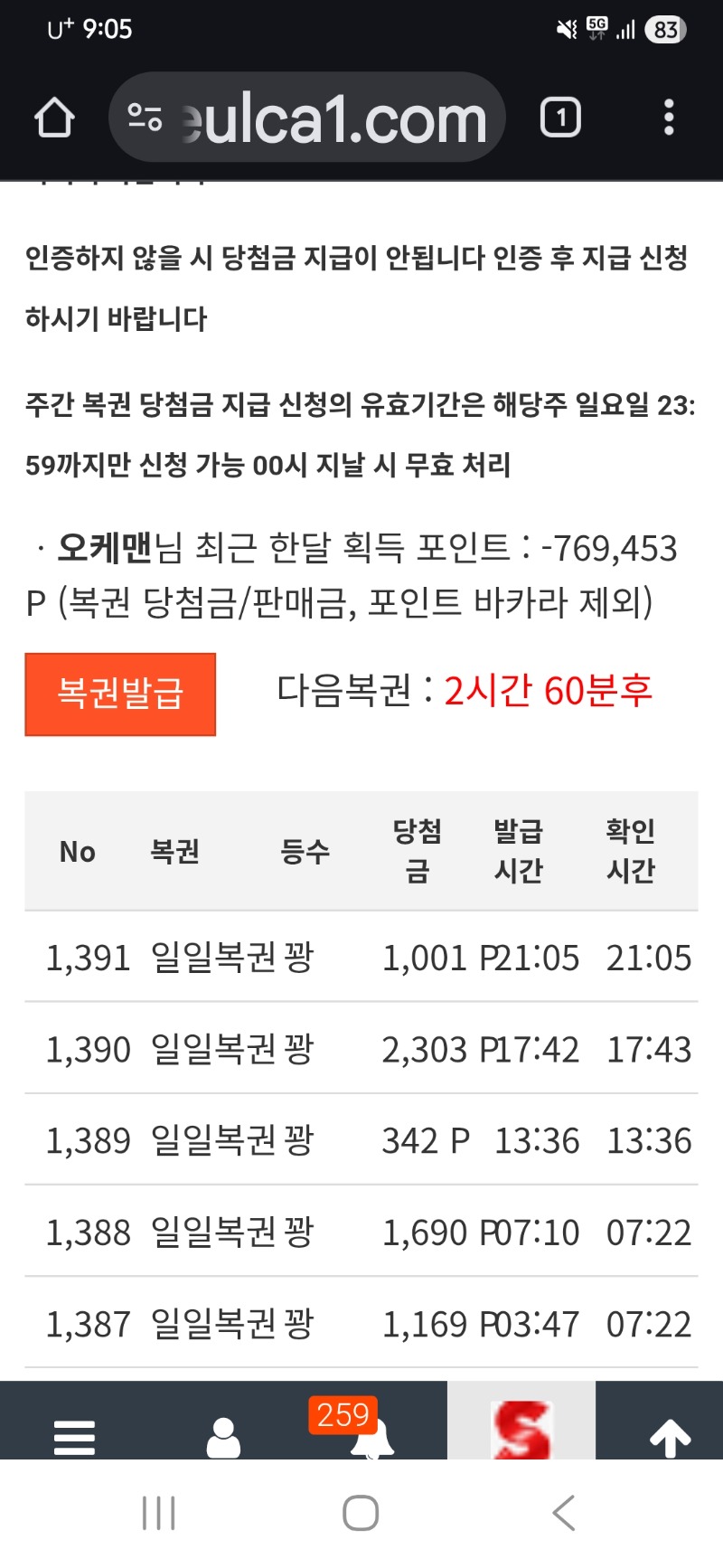The width and height of the screenshot is (723, 1568).
Task: Open the hamburger menu in bottom bar
Action: pyautogui.click(x=74, y=1436)
